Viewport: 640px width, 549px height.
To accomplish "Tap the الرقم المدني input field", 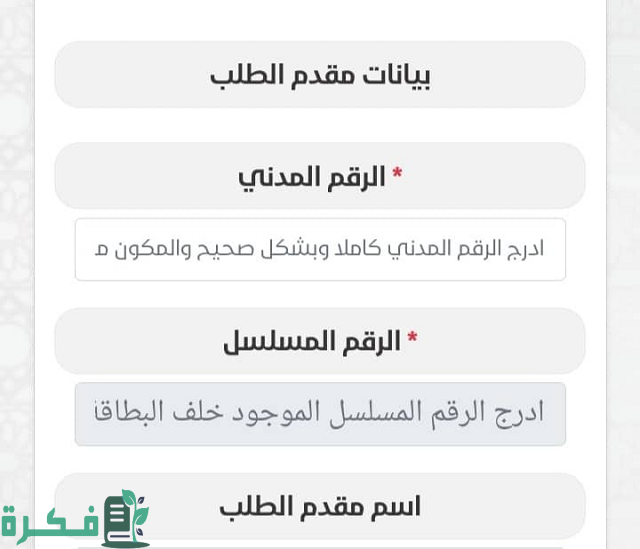I will point(320,249).
